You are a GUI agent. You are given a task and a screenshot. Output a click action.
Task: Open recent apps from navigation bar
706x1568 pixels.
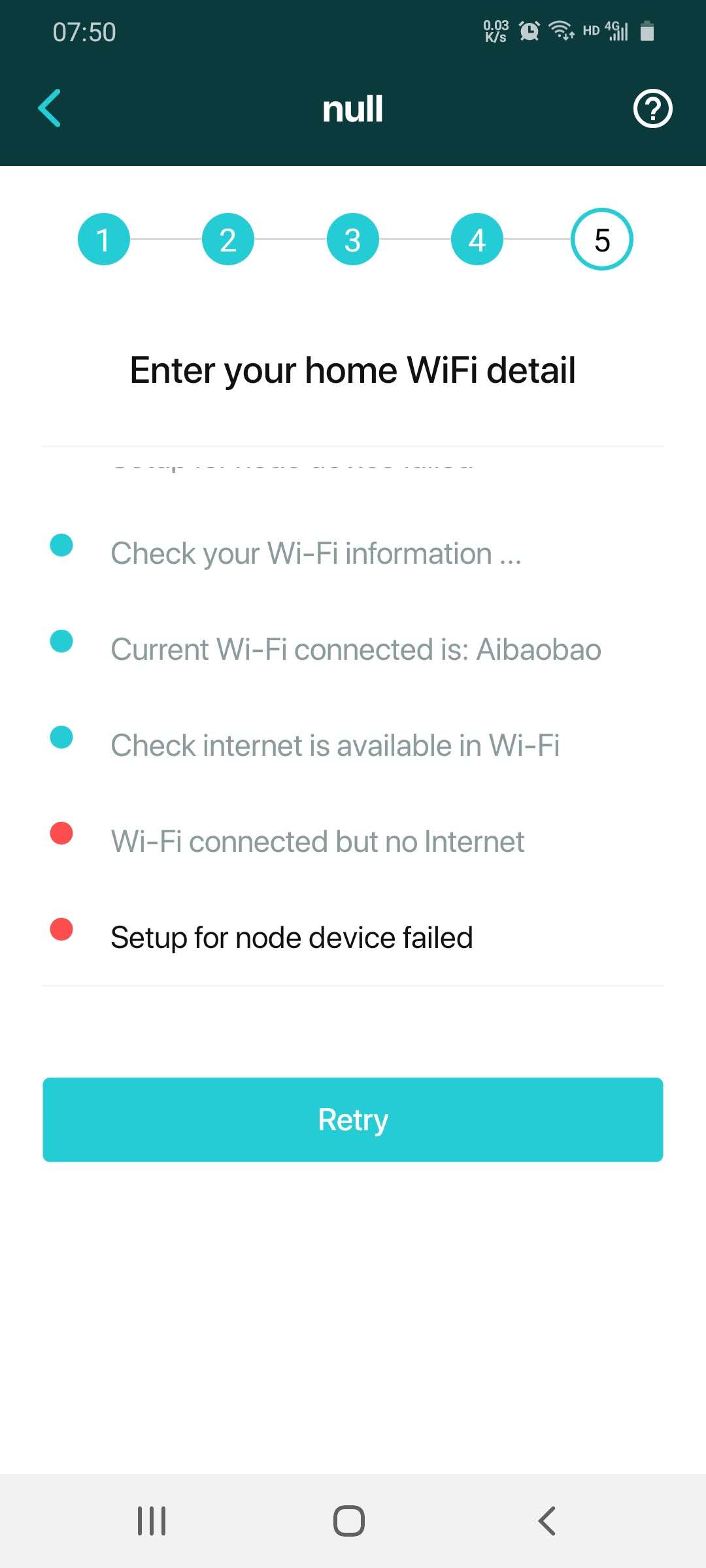tap(152, 1521)
